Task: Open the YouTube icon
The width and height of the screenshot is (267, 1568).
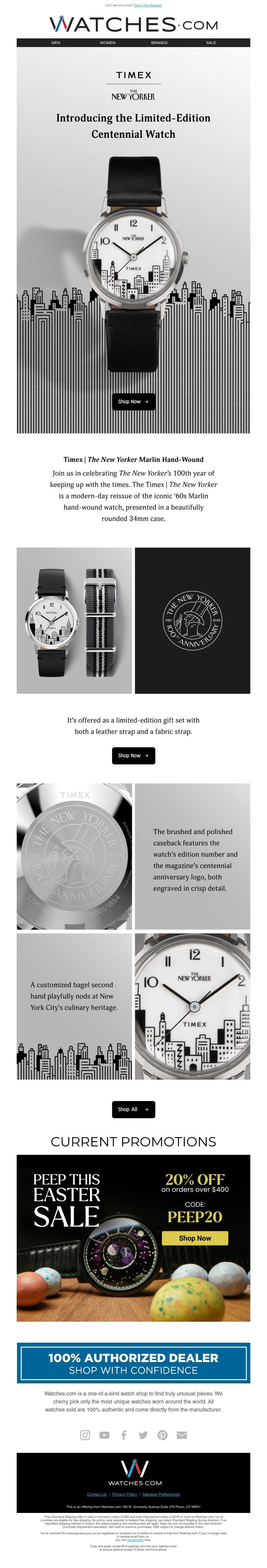Action: pyautogui.click(x=104, y=1435)
